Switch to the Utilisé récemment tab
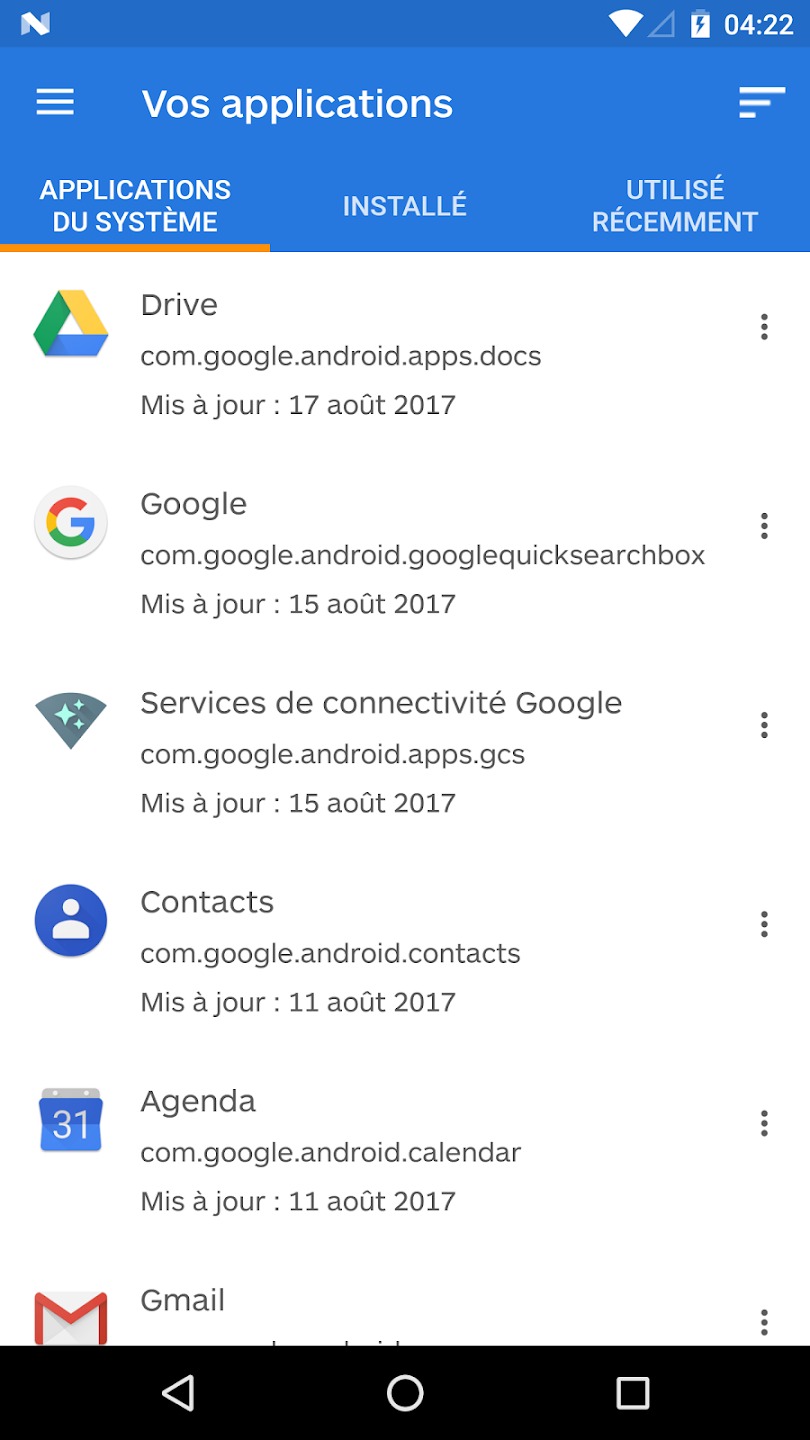 tap(675, 206)
